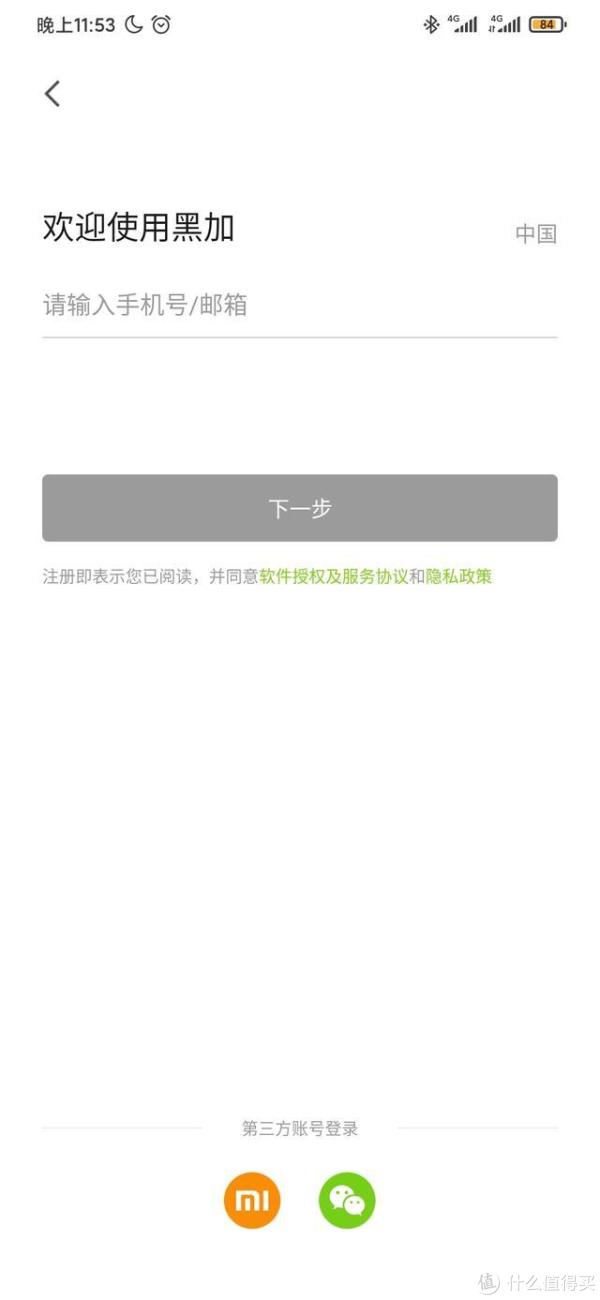Focus the 请输入手机号/邮箱 field
Screen dimensions: 600x1300
coord(299,305)
